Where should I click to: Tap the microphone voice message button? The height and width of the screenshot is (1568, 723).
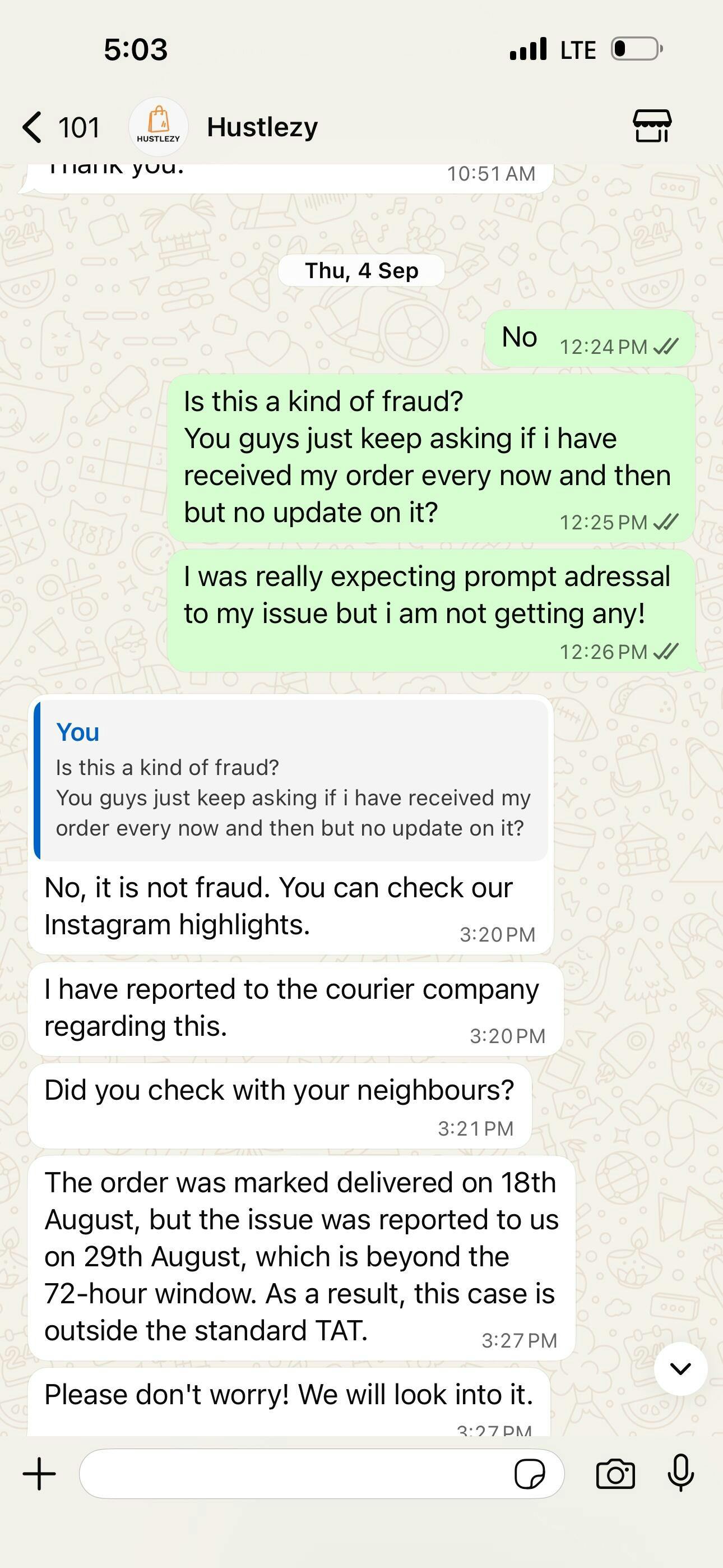pyautogui.click(x=680, y=1474)
